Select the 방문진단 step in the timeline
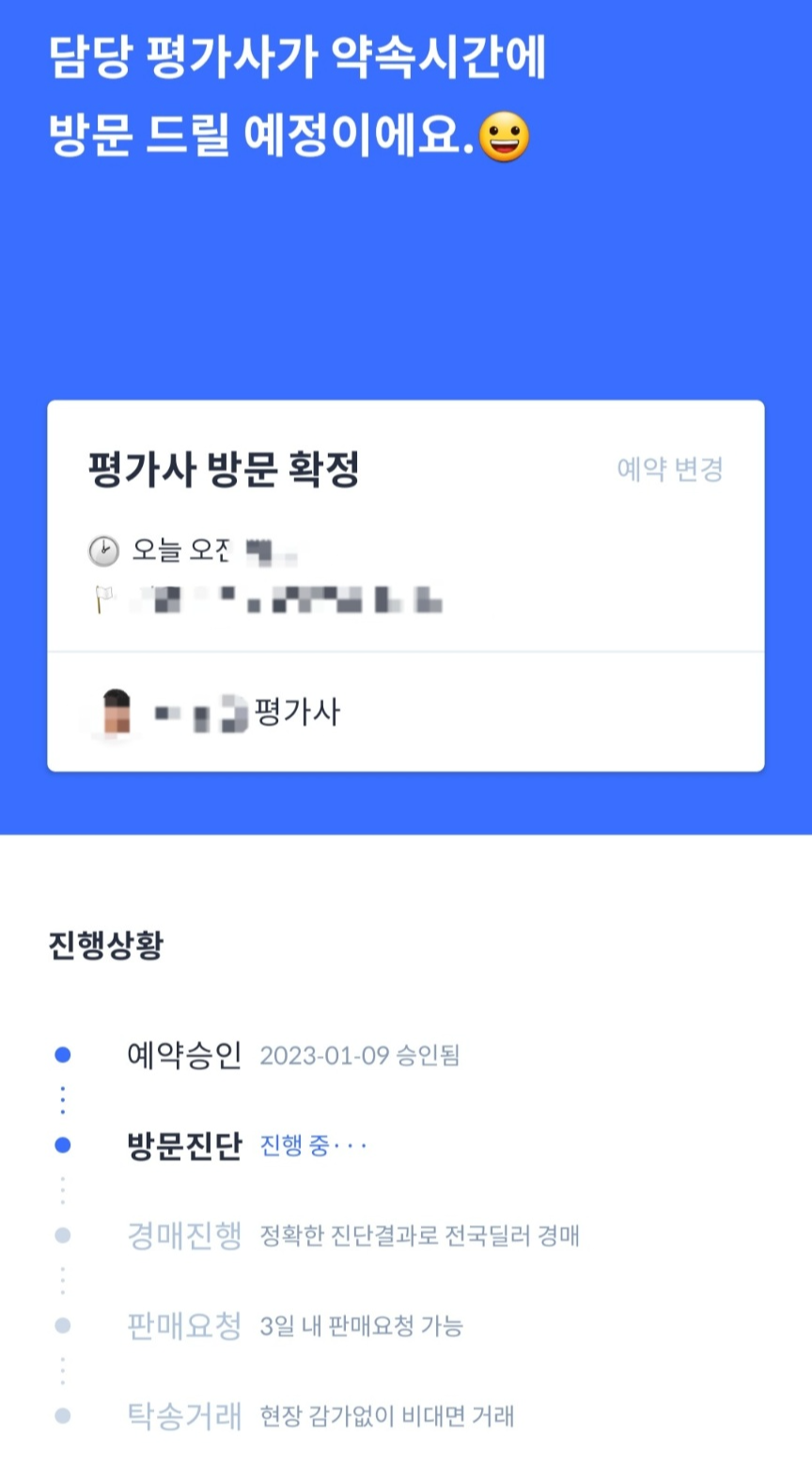812x1479 pixels. [x=184, y=1145]
